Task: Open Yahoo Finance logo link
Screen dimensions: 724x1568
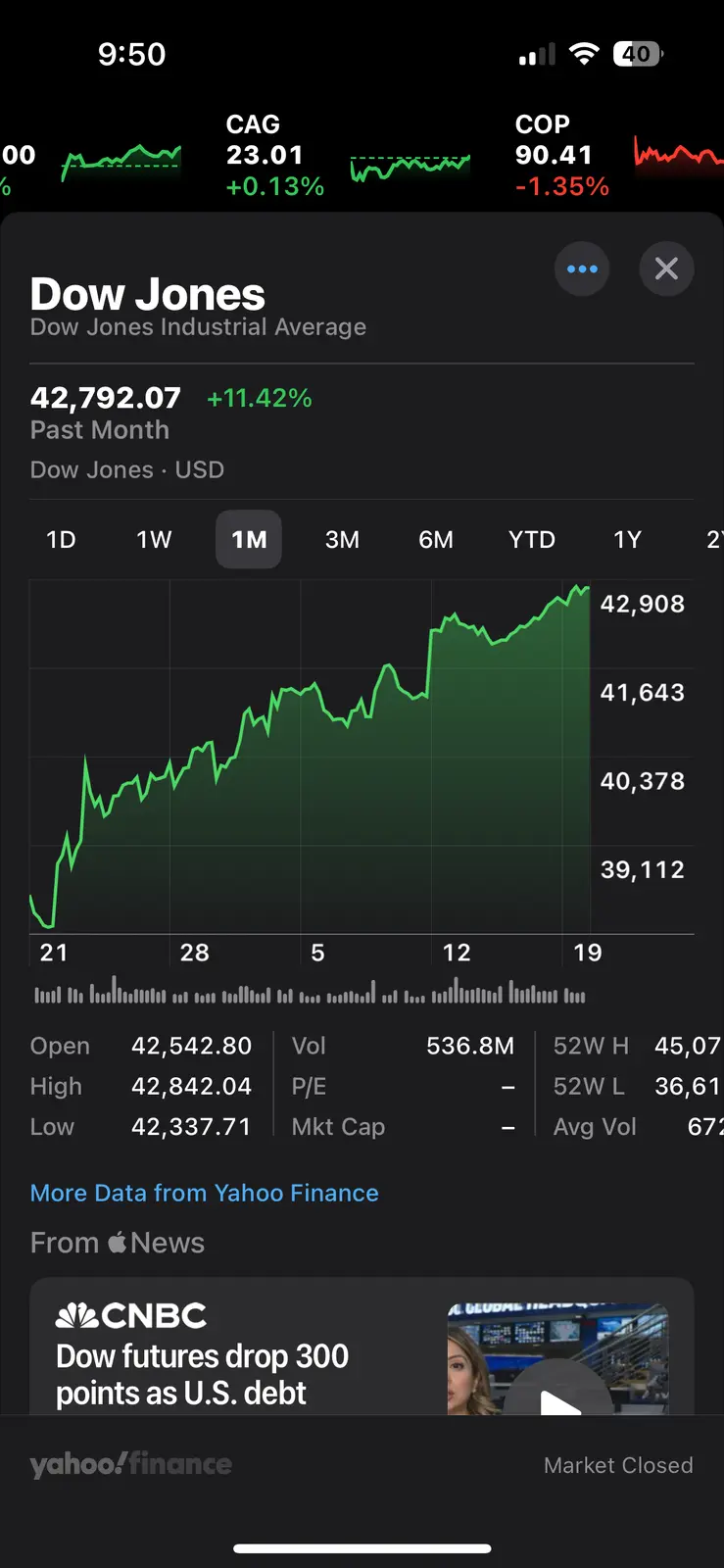Action: tap(130, 1464)
